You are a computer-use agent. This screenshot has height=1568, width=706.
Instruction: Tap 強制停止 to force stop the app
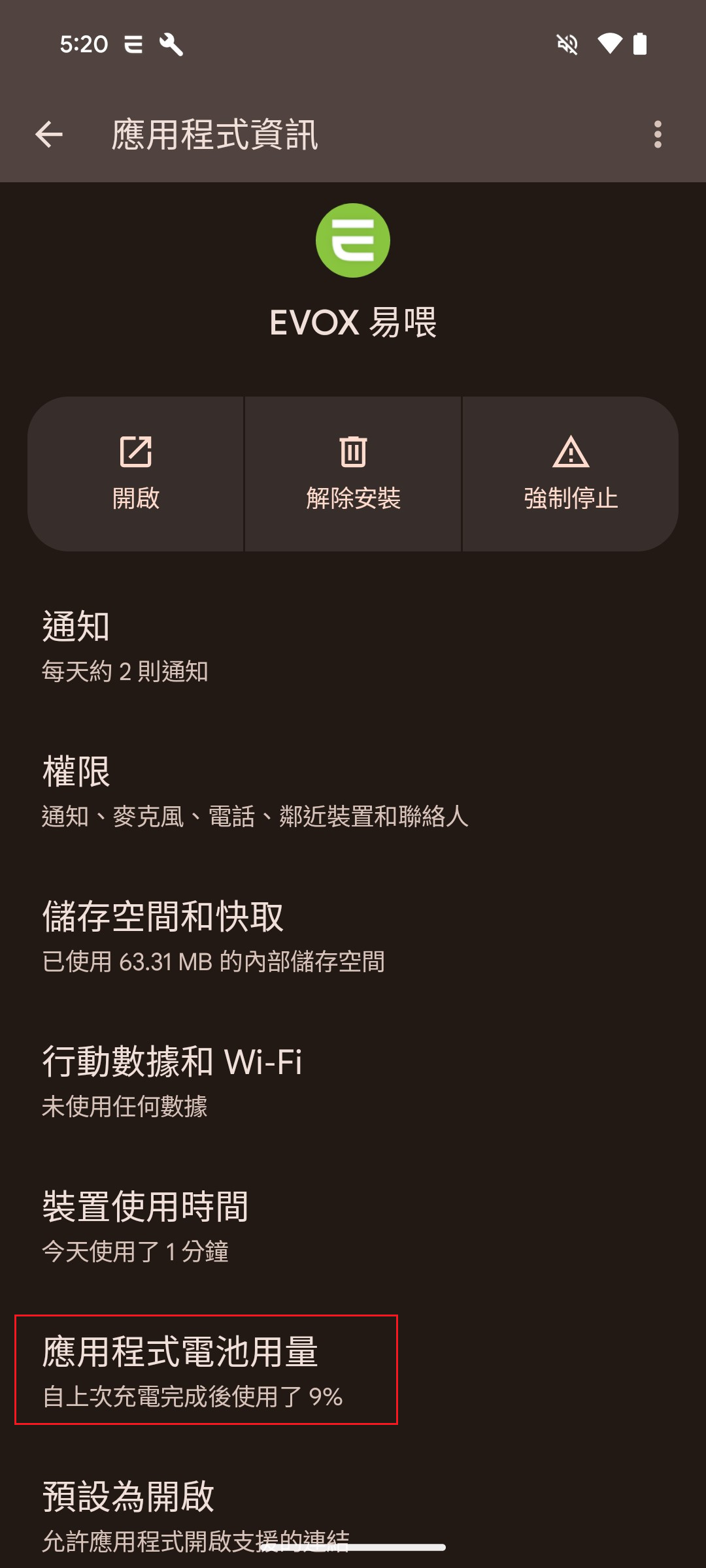(x=571, y=474)
